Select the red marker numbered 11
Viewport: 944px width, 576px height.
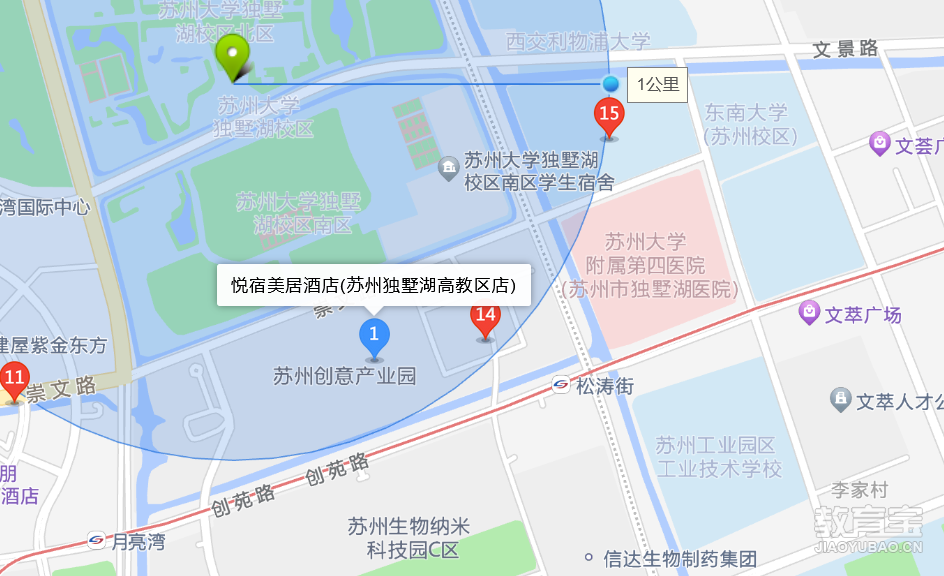pyautogui.click(x=14, y=380)
